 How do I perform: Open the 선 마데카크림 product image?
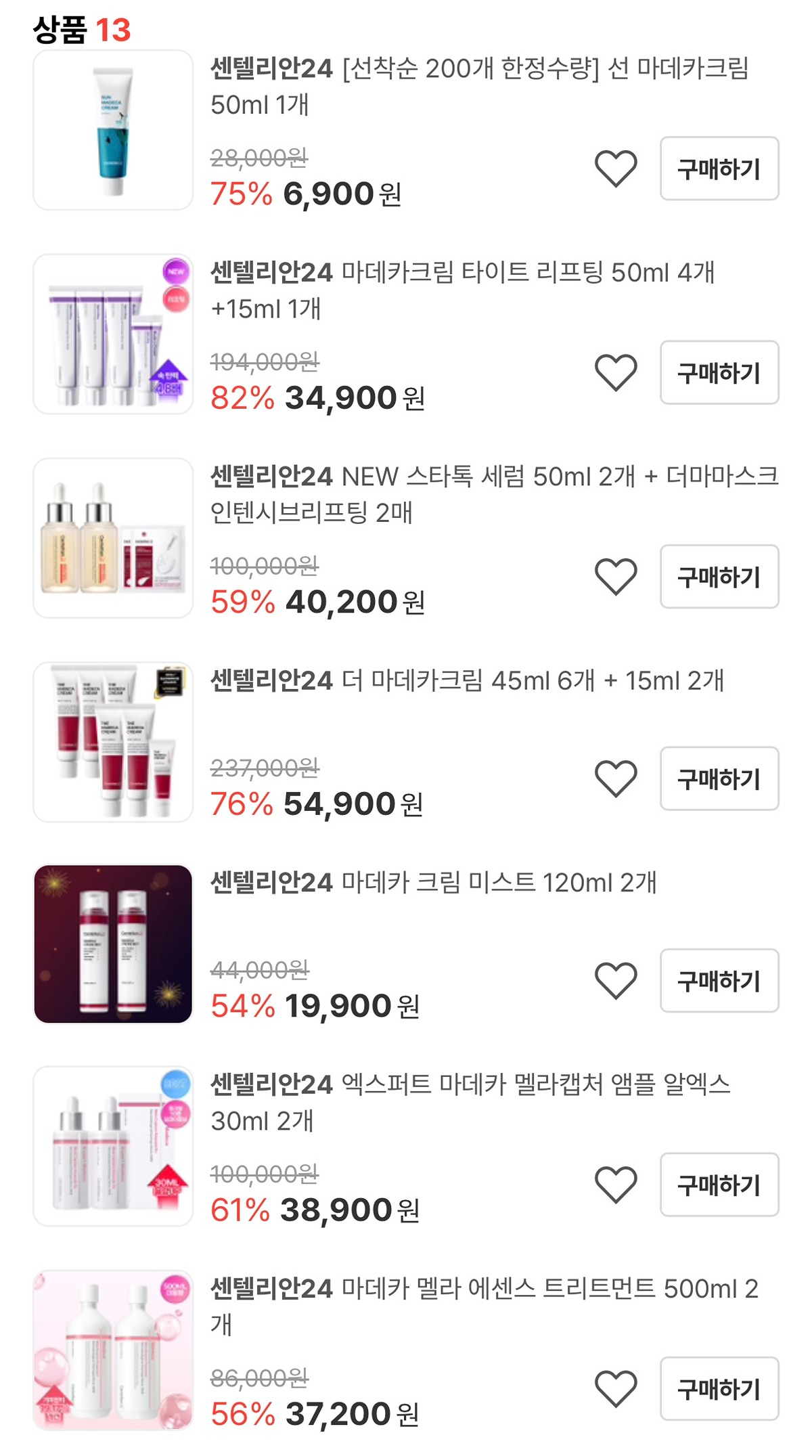(113, 130)
